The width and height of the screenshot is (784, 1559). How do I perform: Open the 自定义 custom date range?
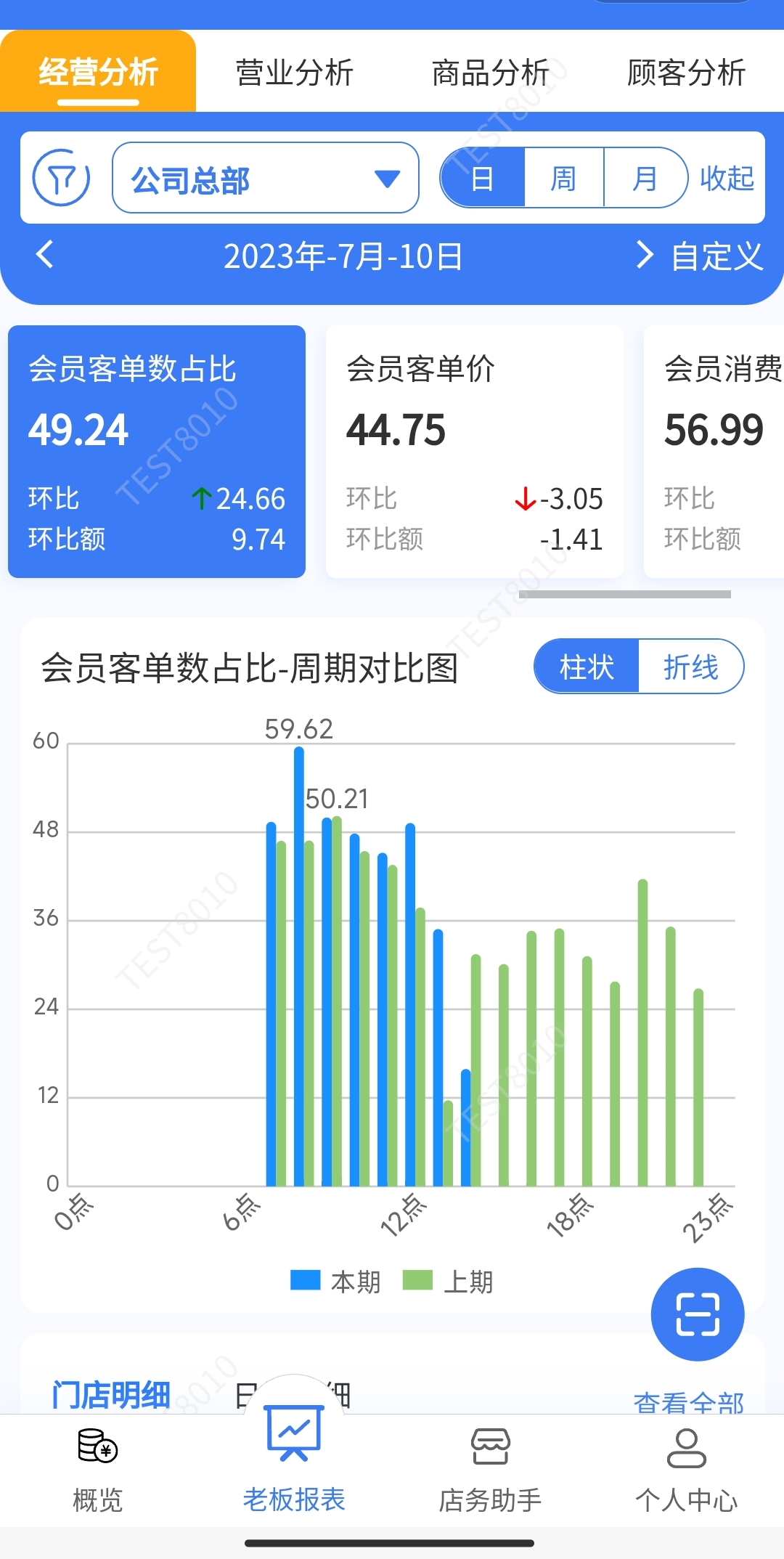[716, 256]
